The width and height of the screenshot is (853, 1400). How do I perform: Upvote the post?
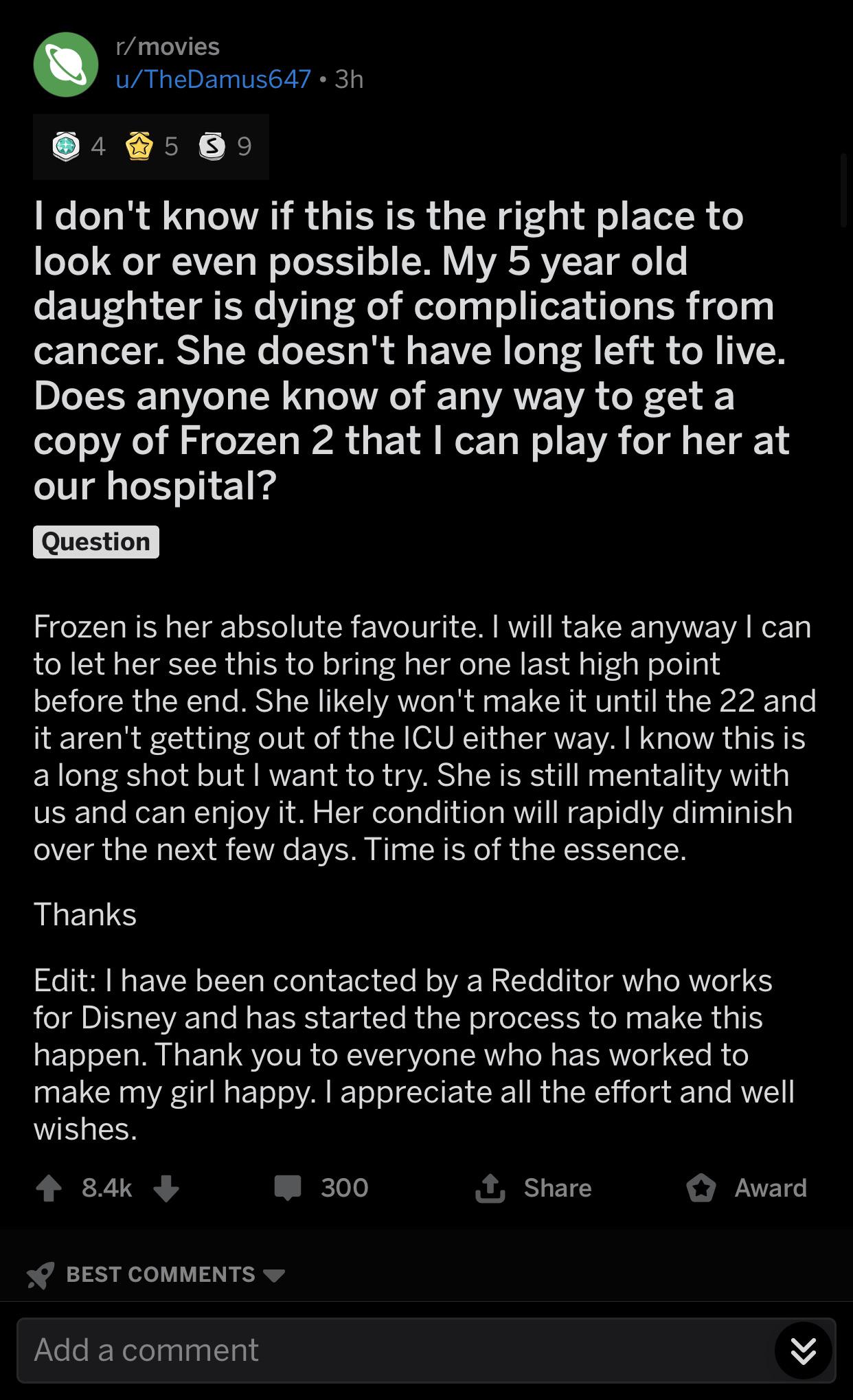point(49,1189)
